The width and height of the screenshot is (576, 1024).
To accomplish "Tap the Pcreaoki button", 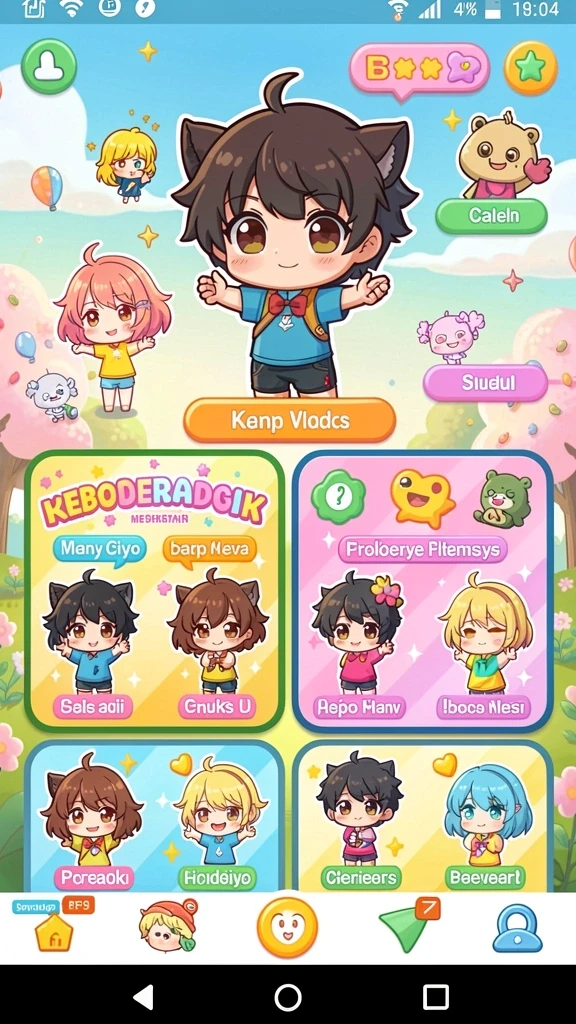I will click(x=93, y=878).
